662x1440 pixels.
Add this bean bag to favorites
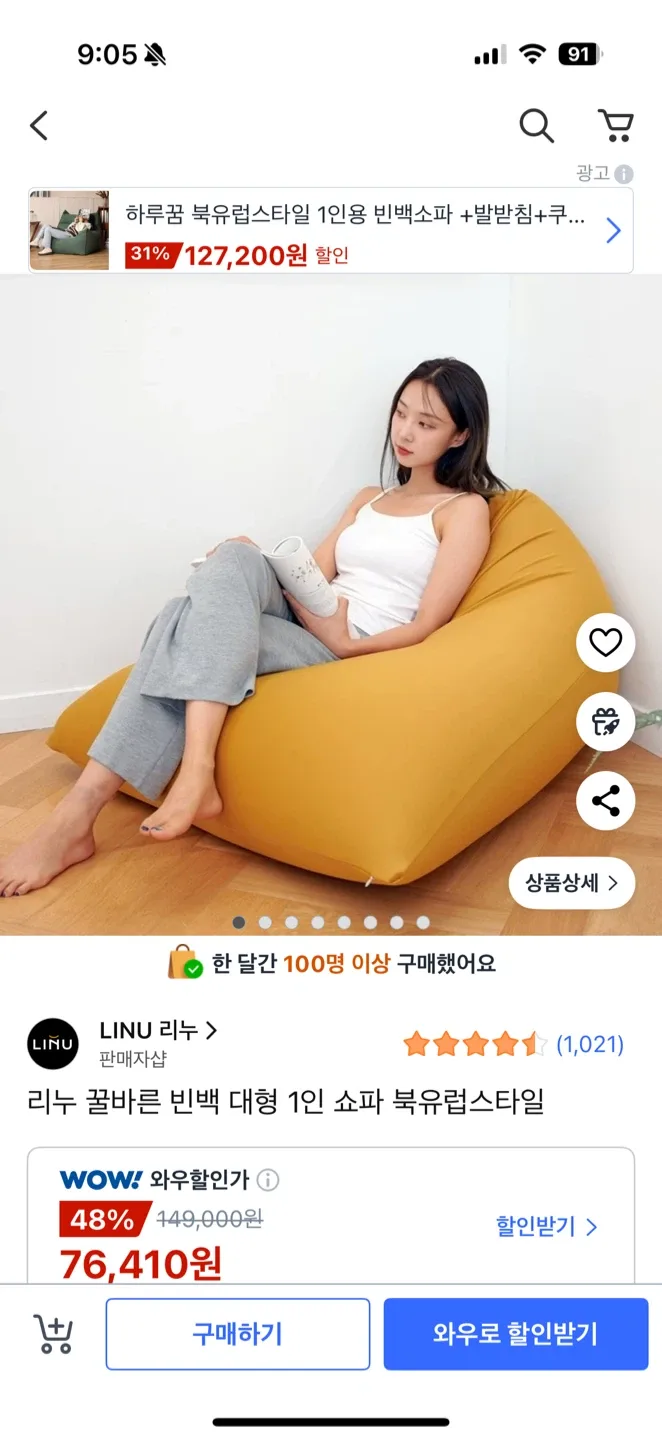click(606, 642)
